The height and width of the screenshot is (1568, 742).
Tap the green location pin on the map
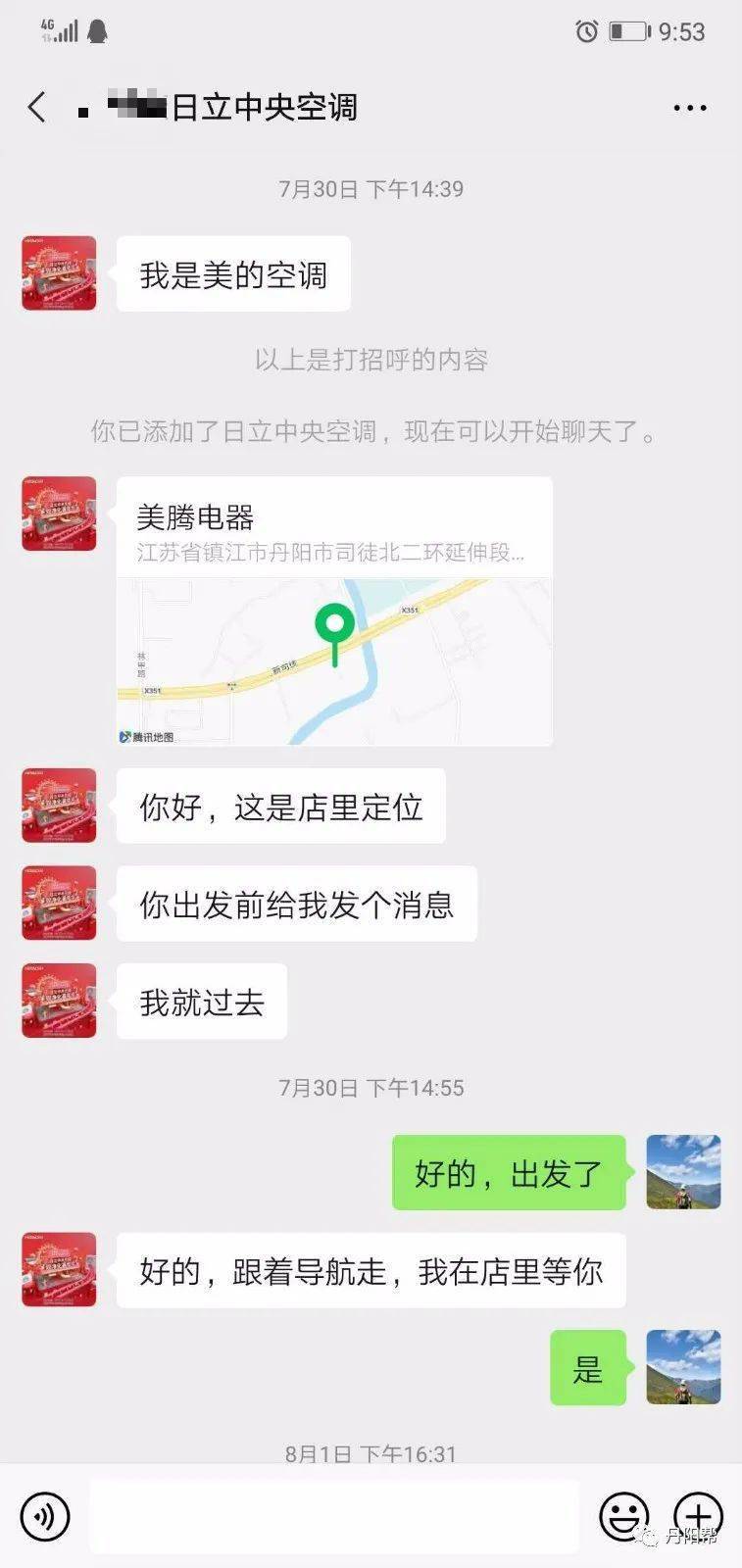click(335, 625)
